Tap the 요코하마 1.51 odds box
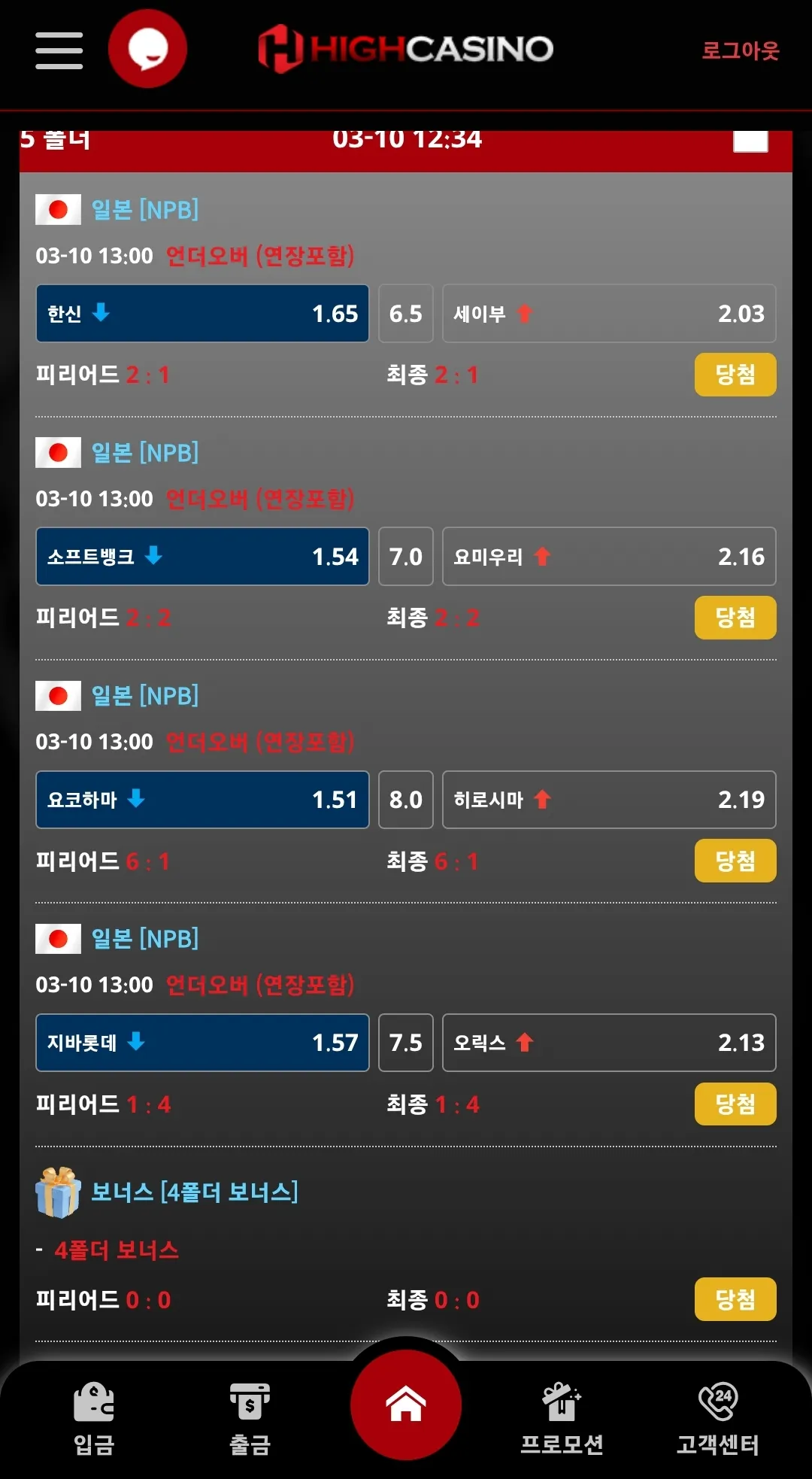 click(x=202, y=800)
